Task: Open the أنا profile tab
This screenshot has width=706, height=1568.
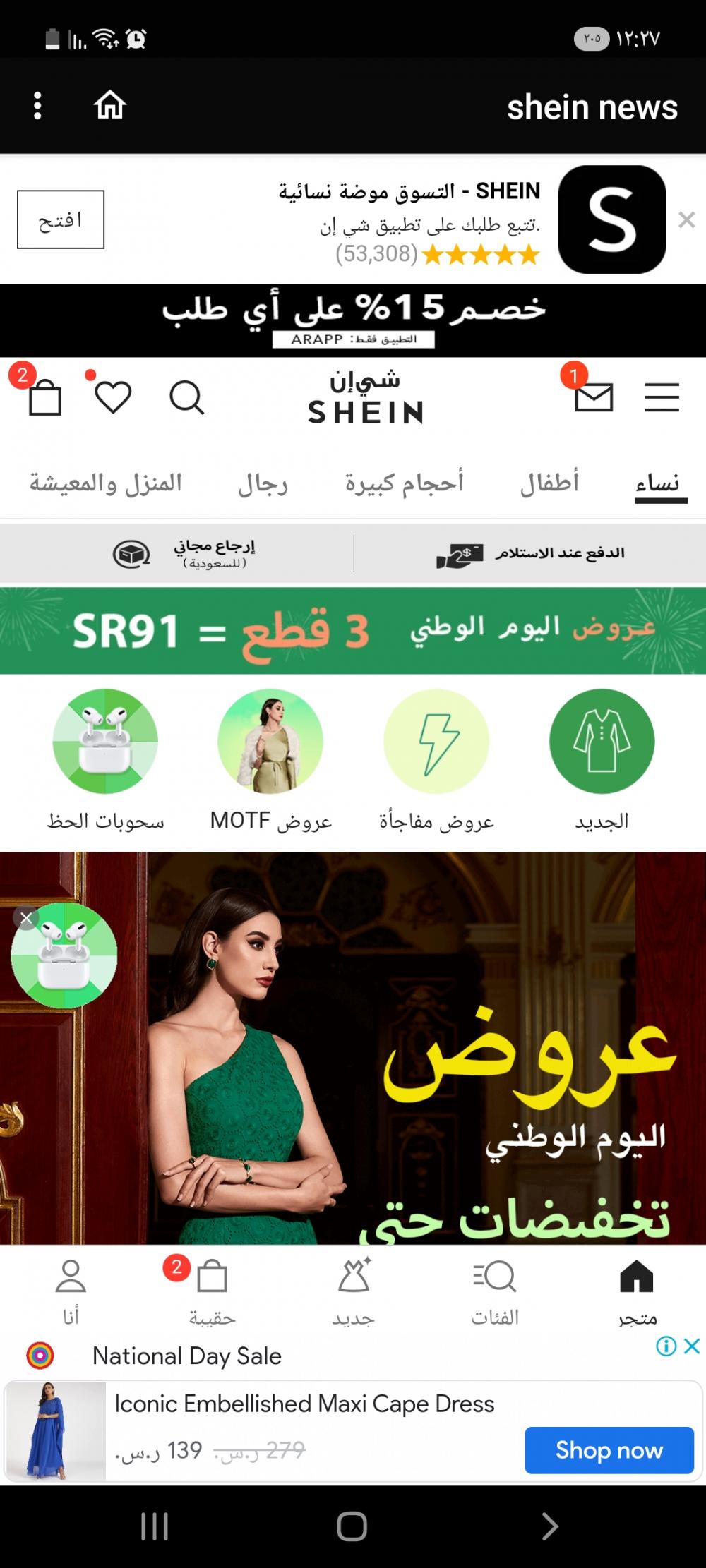Action: tap(71, 1291)
